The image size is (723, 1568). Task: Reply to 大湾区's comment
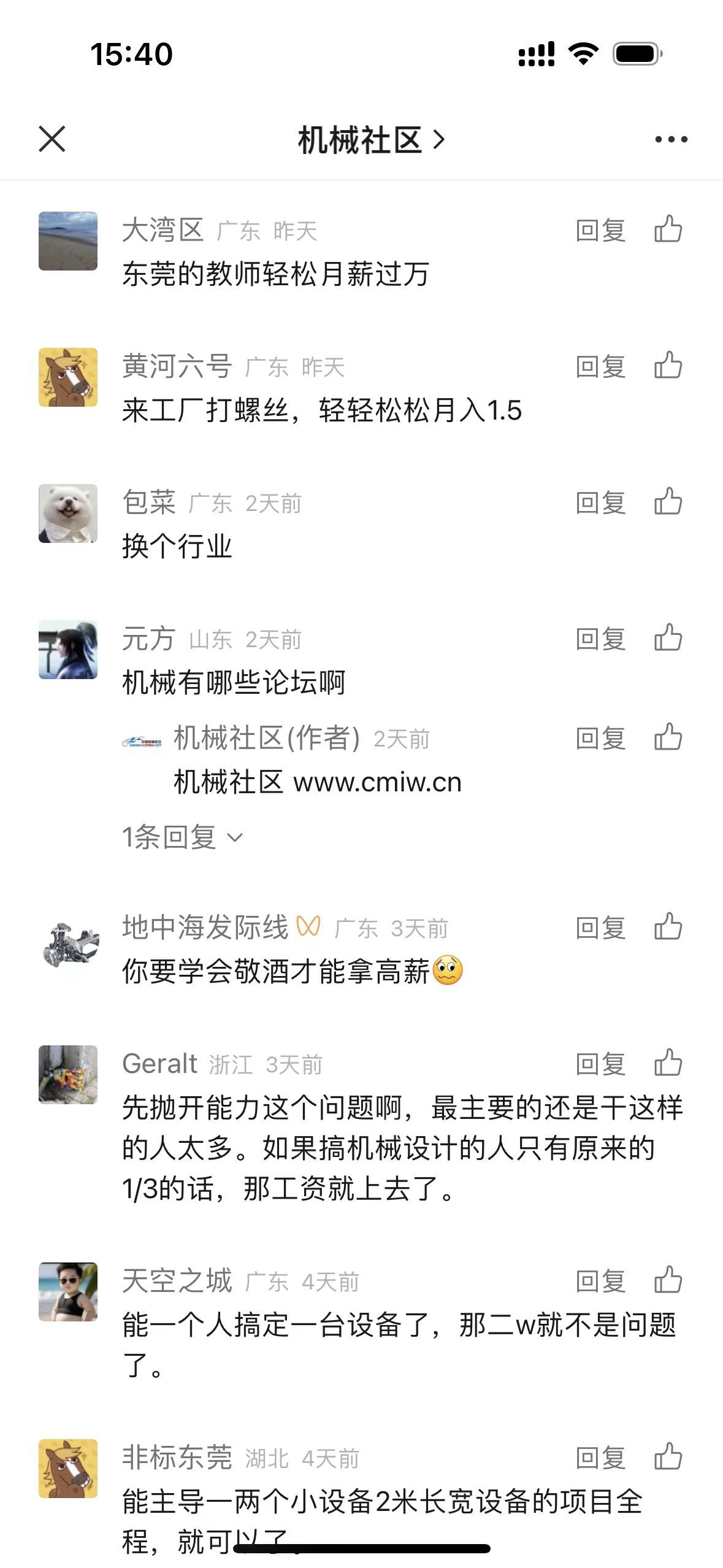(600, 231)
